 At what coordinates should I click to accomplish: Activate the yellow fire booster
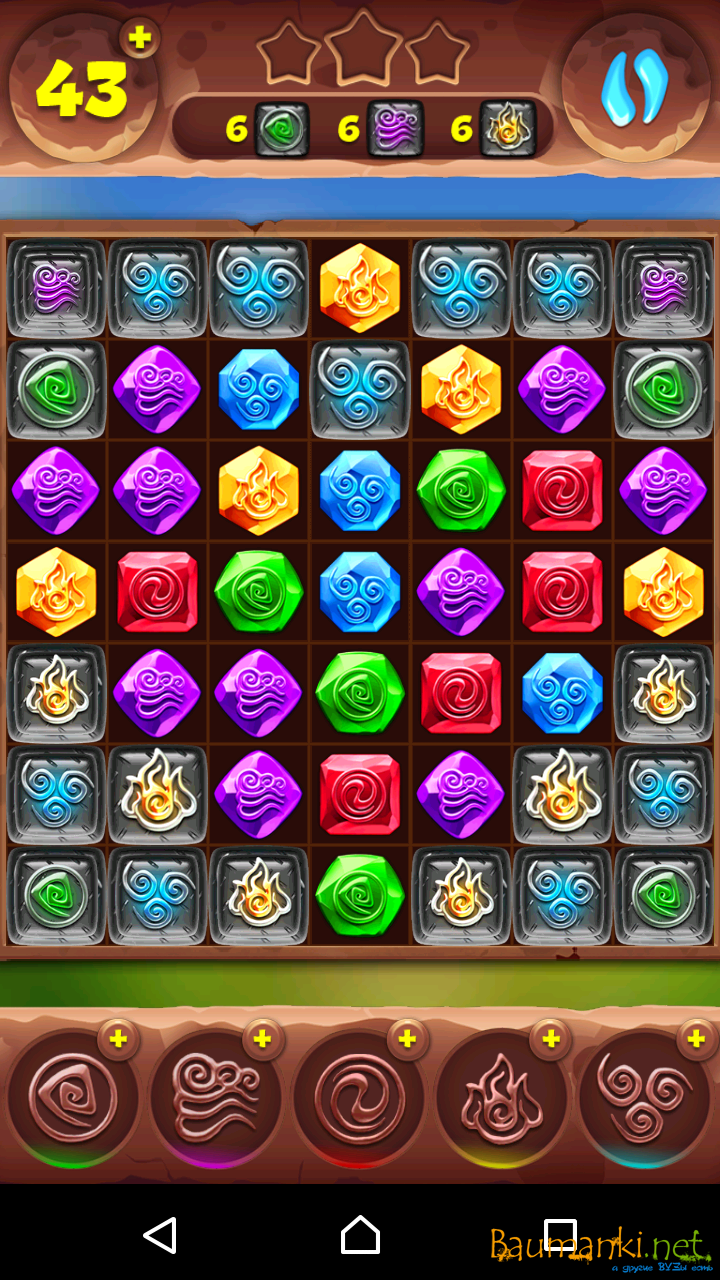(502, 1100)
